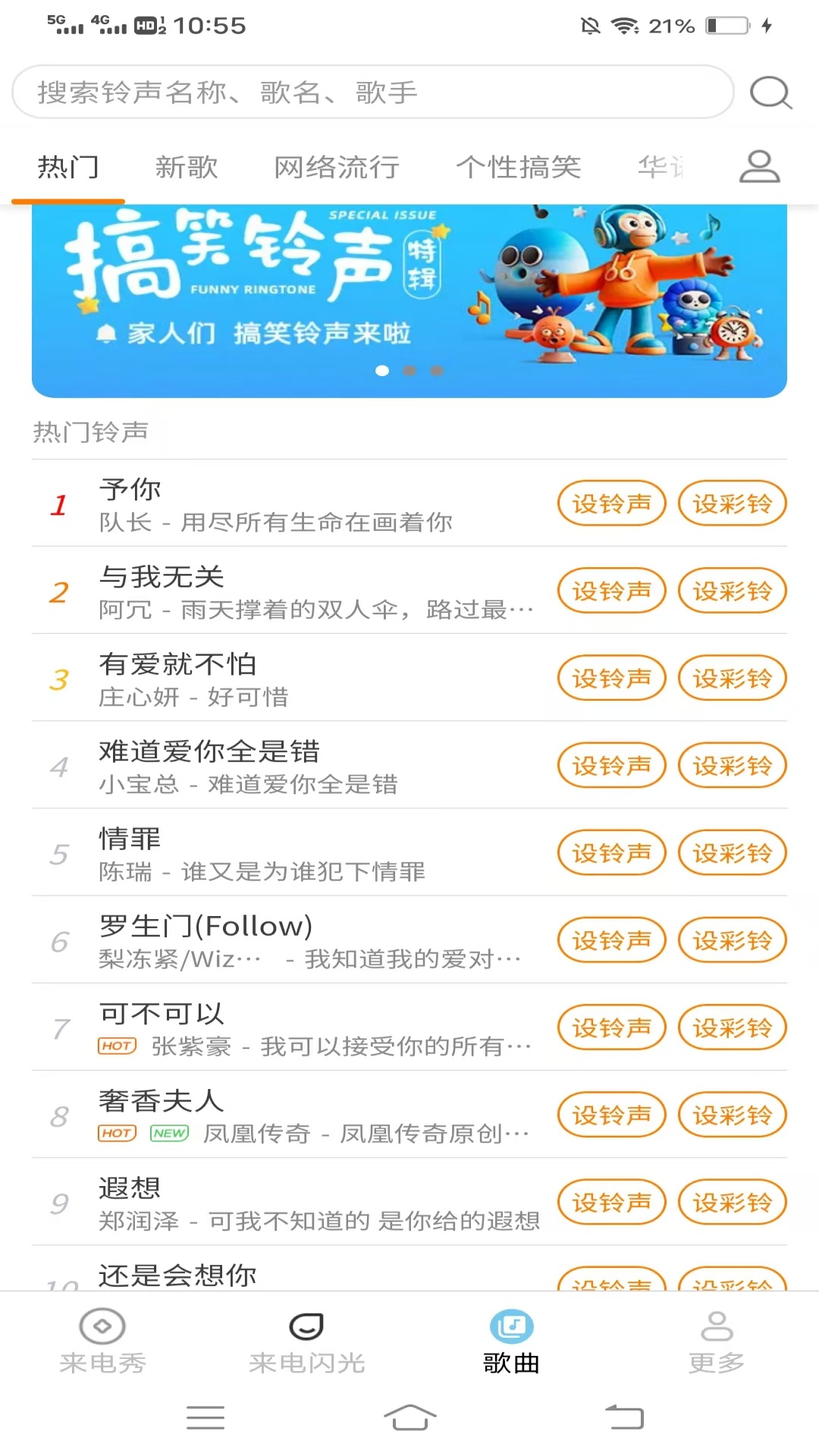Open the 网络流行 tab
This screenshot has height=1456, width=819.
tap(337, 167)
